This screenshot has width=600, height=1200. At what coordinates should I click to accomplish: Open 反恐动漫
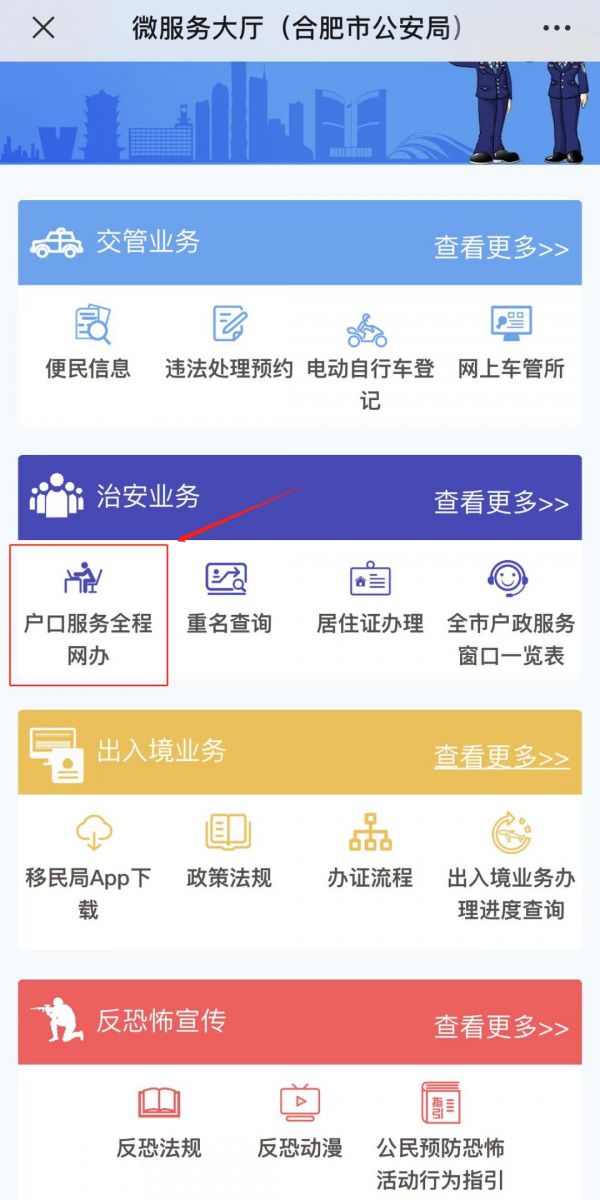pyautogui.click(x=300, y=1122)
